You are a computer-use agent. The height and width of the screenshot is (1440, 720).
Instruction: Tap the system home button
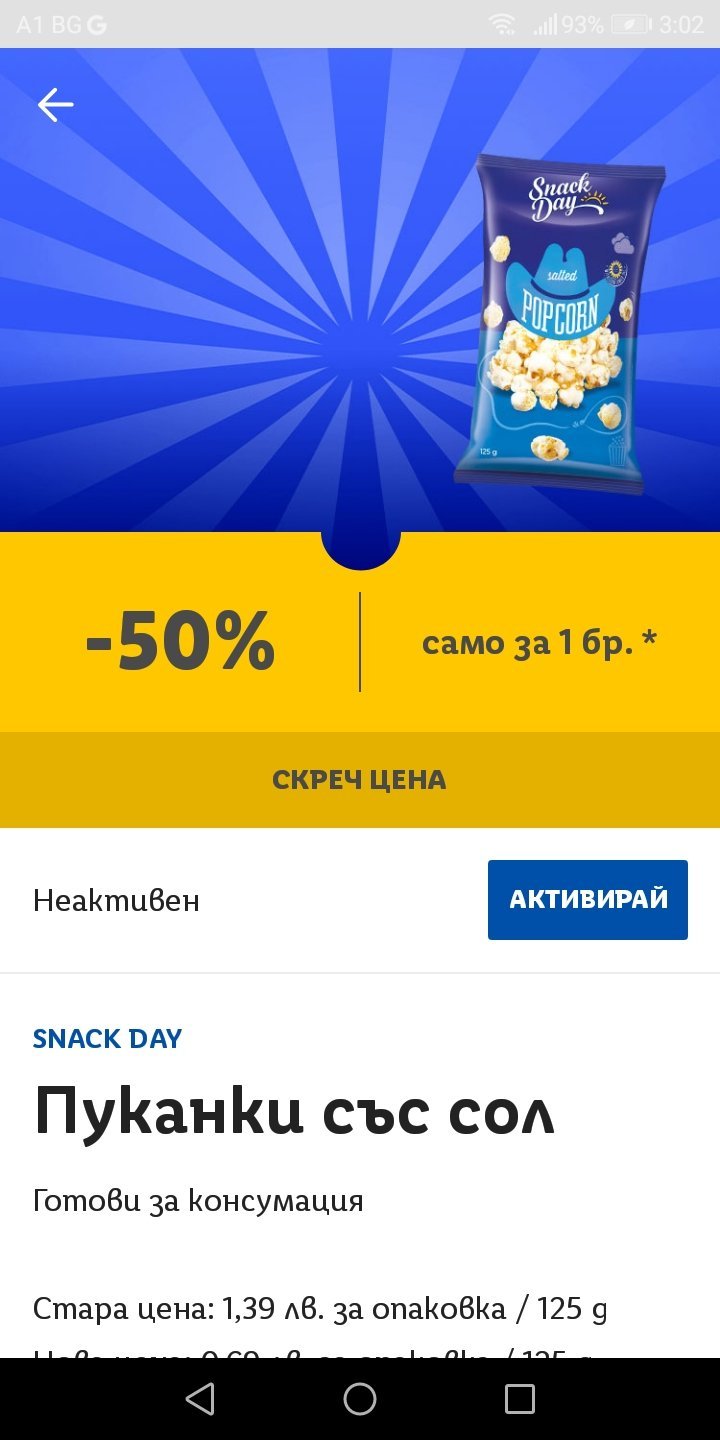point(360,1399)
